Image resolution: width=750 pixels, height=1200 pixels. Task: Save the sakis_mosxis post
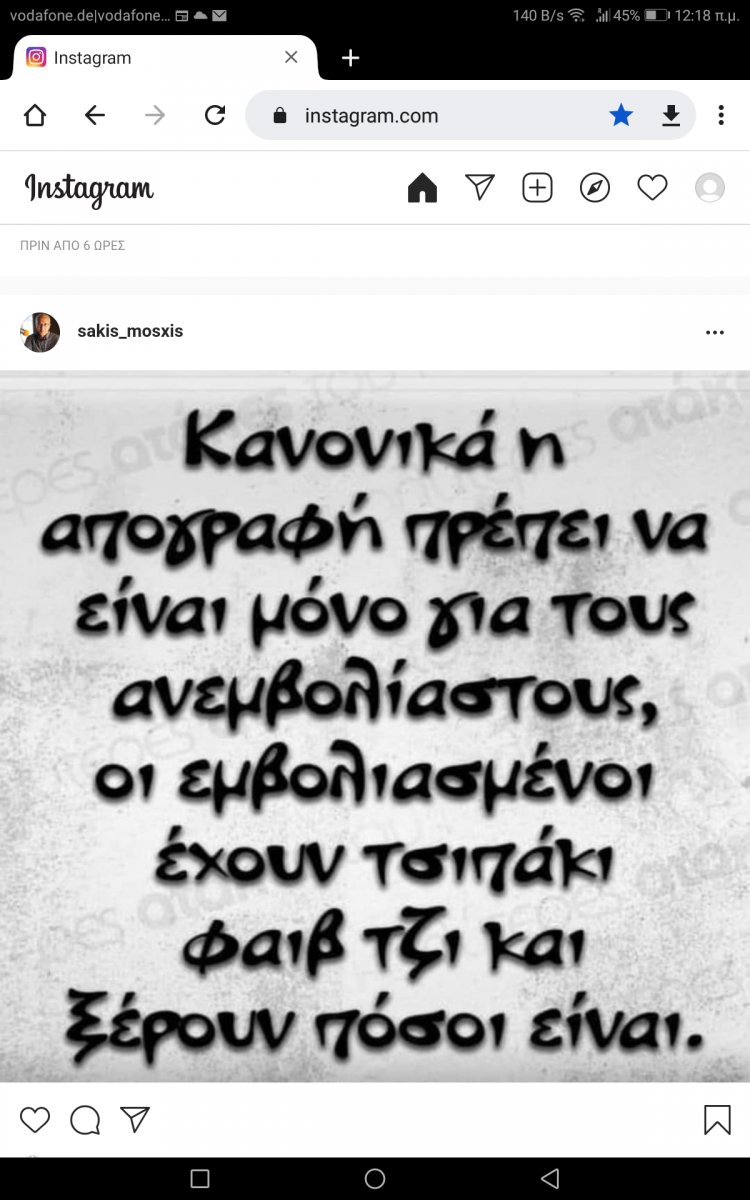(717, 1120)
